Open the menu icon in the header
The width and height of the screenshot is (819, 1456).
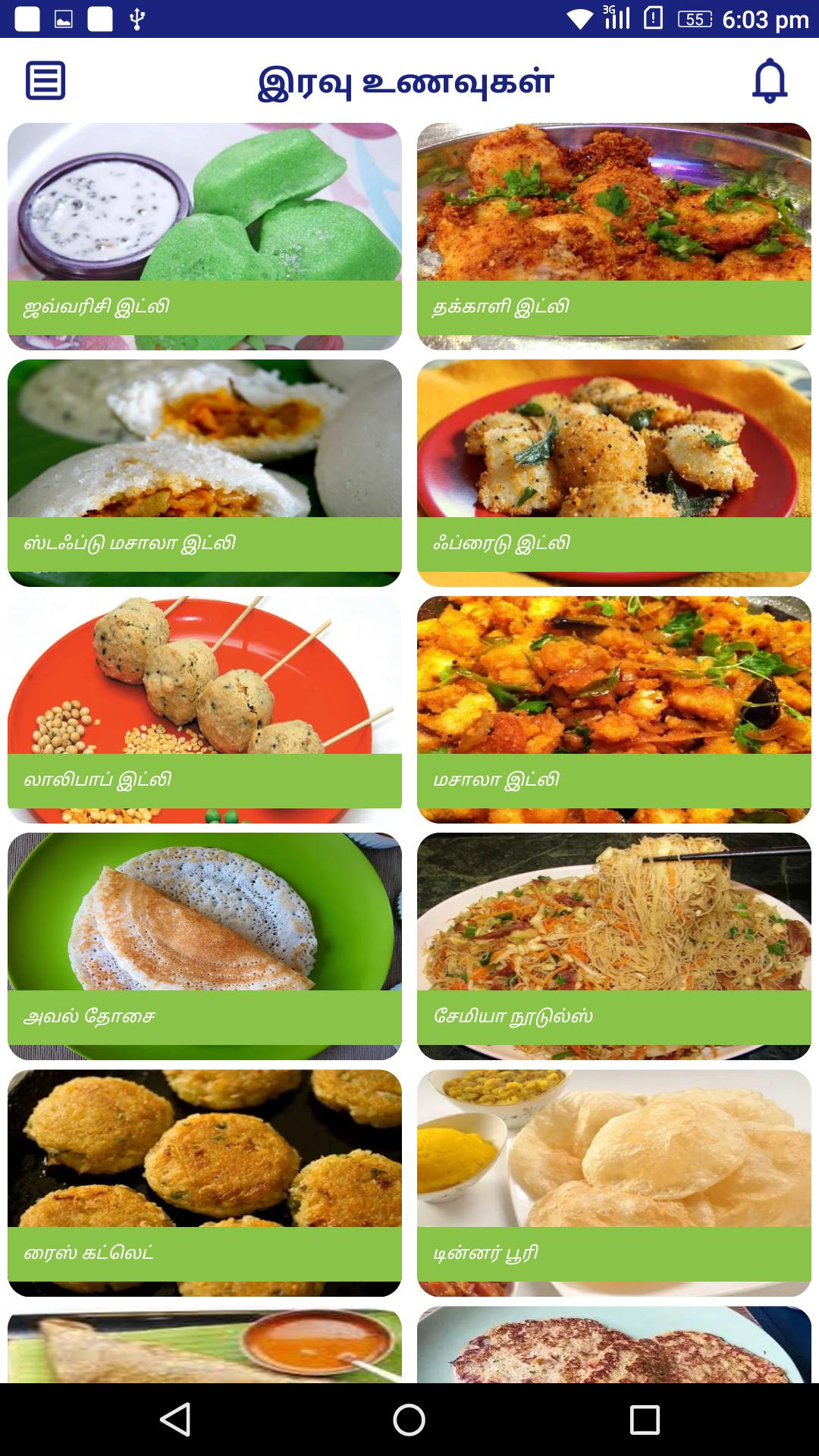[x=45, y=80]
